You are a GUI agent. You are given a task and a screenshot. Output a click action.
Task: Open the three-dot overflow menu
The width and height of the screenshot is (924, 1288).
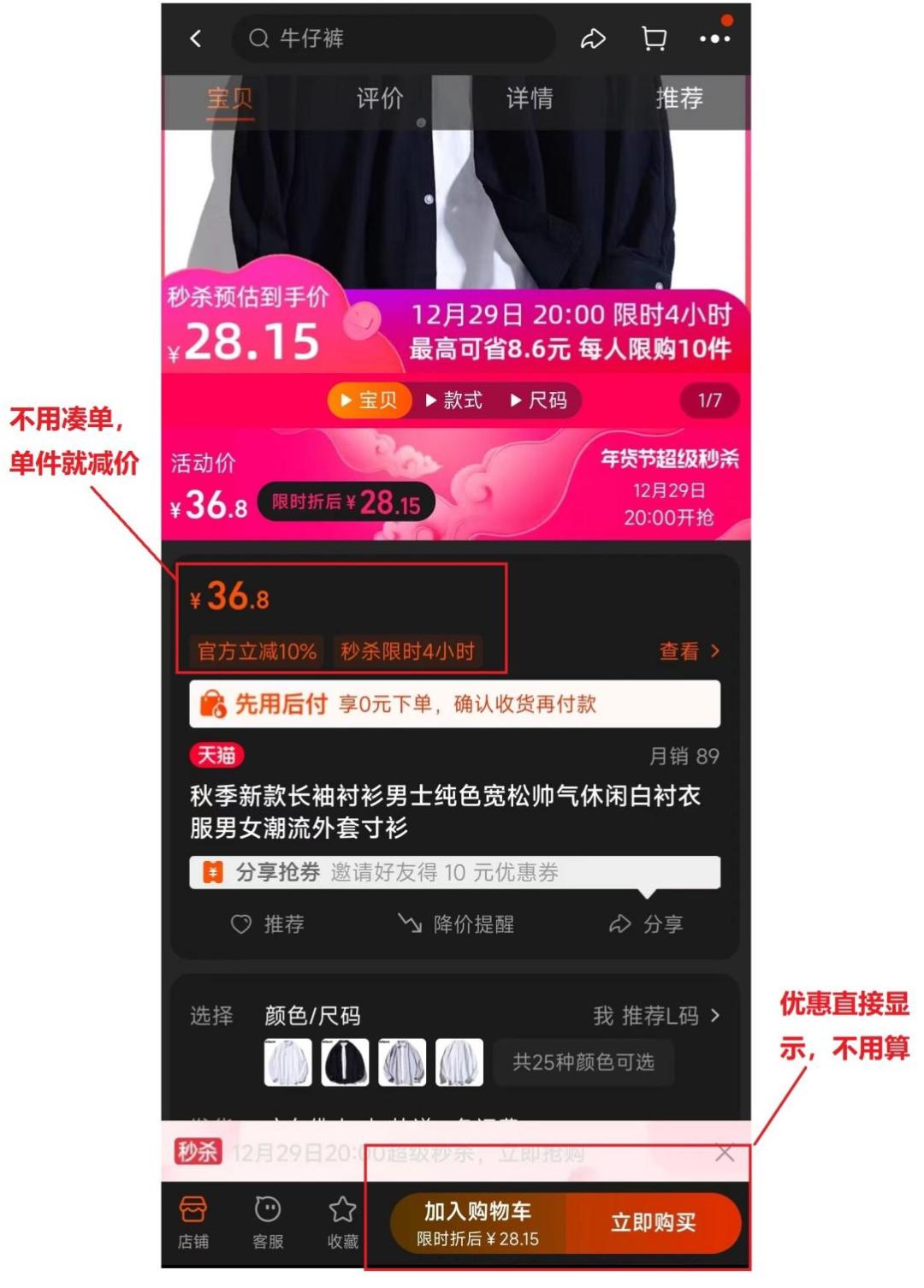click(x=714, y=39)
